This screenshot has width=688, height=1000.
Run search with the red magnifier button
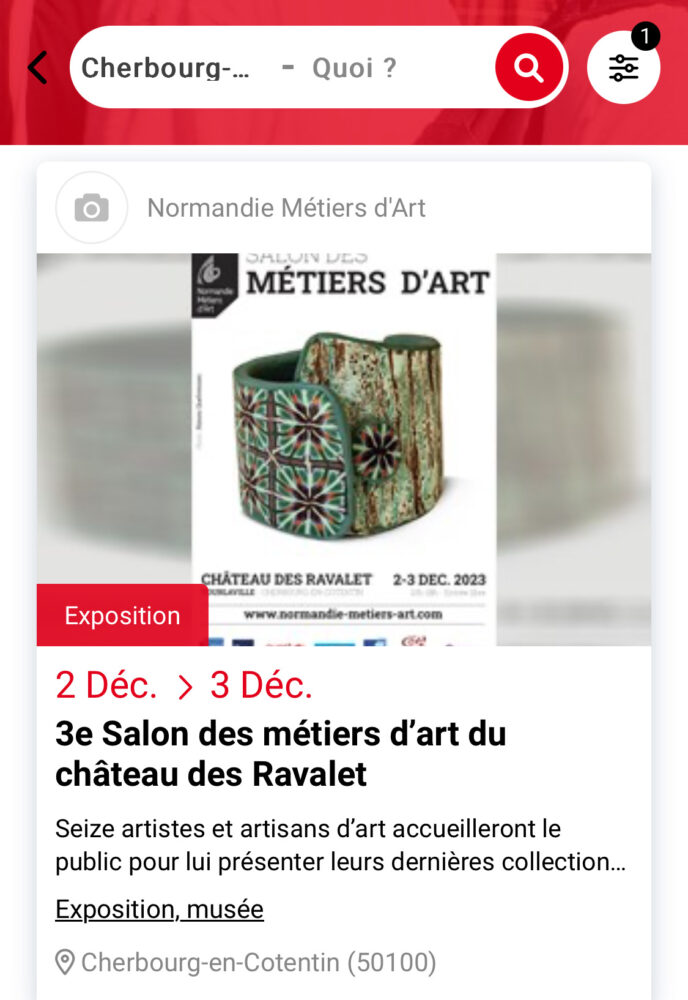[529, 68]
